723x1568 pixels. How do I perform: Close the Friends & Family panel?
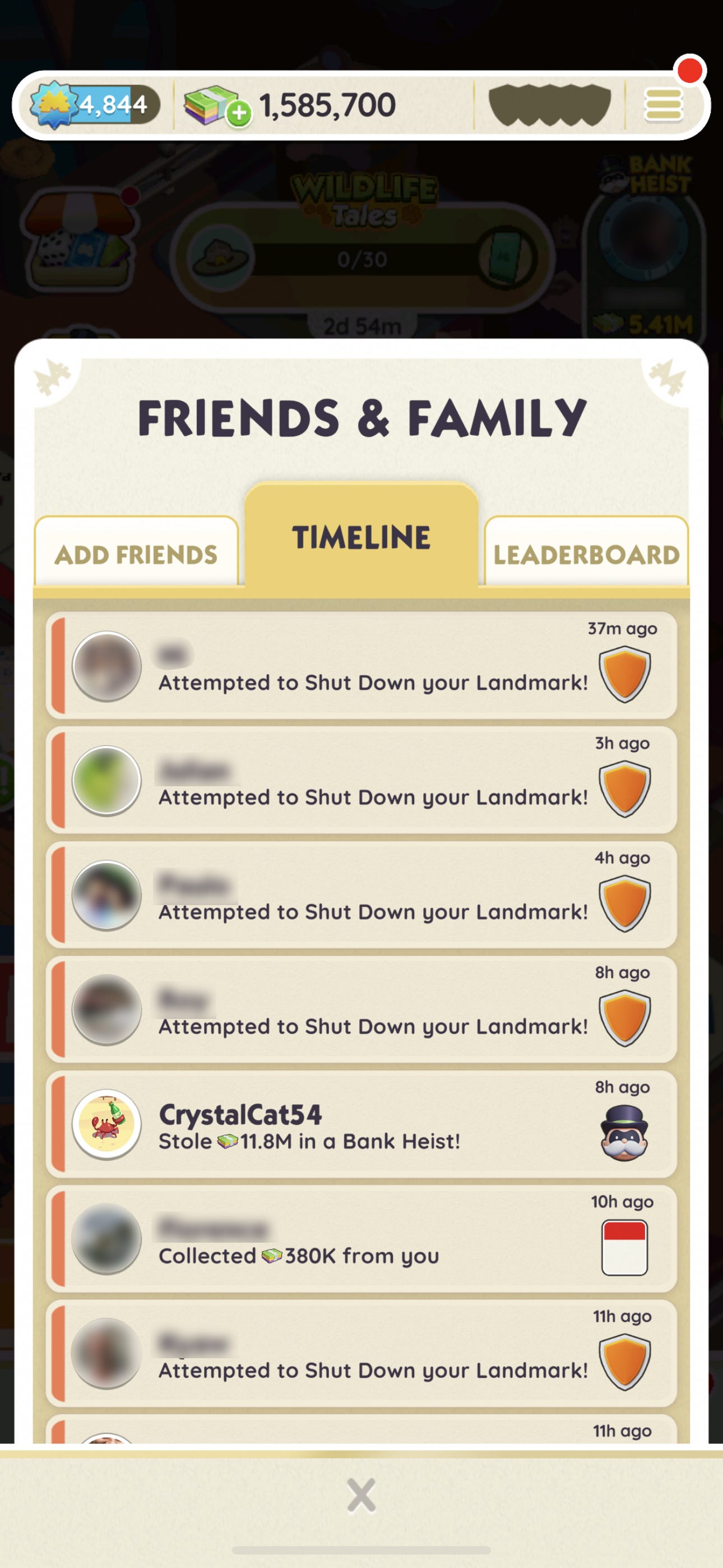(361, 1495)
